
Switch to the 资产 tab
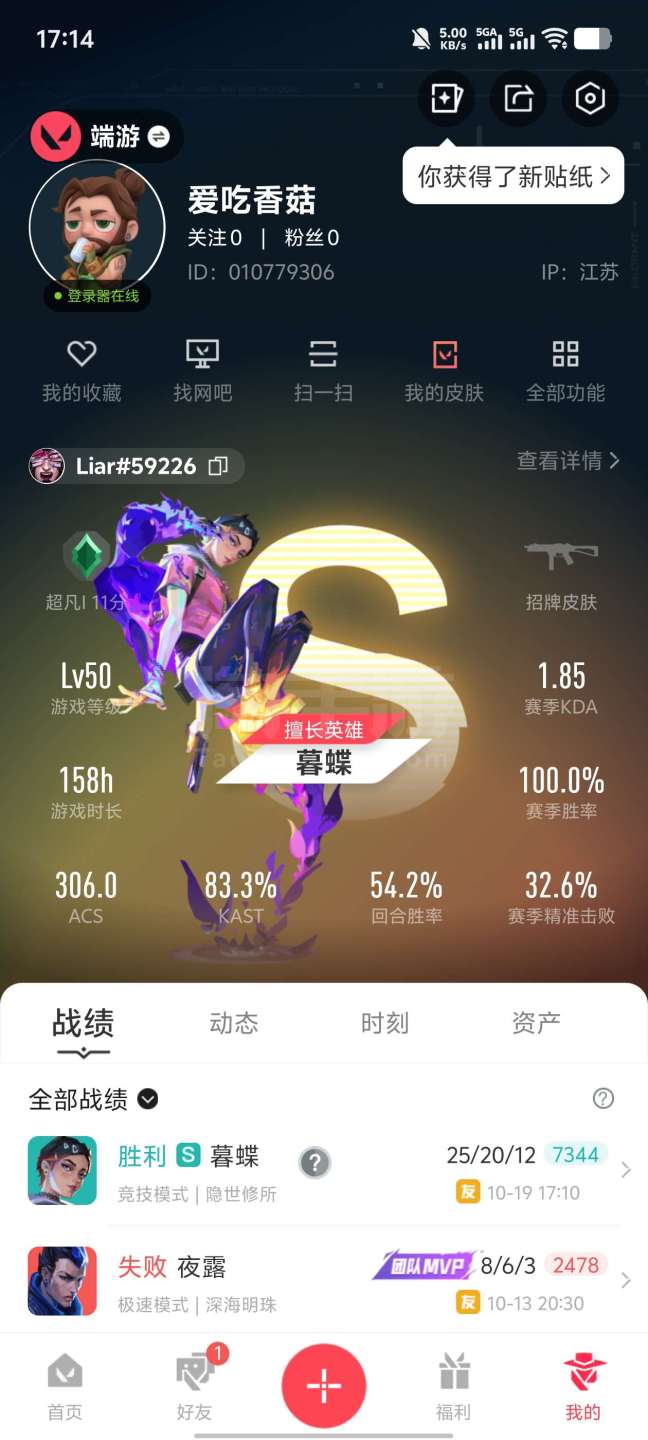[536, 1023]
